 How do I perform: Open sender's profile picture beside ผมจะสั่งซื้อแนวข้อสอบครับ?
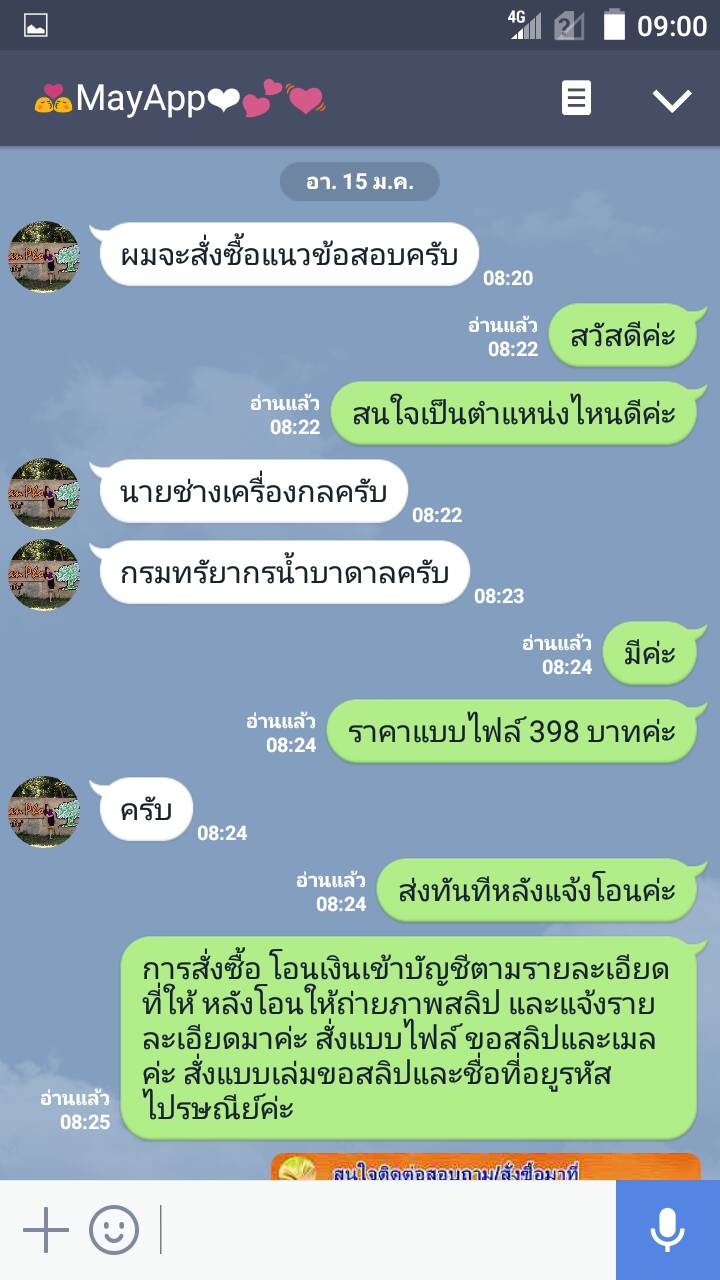coord(44,257)
